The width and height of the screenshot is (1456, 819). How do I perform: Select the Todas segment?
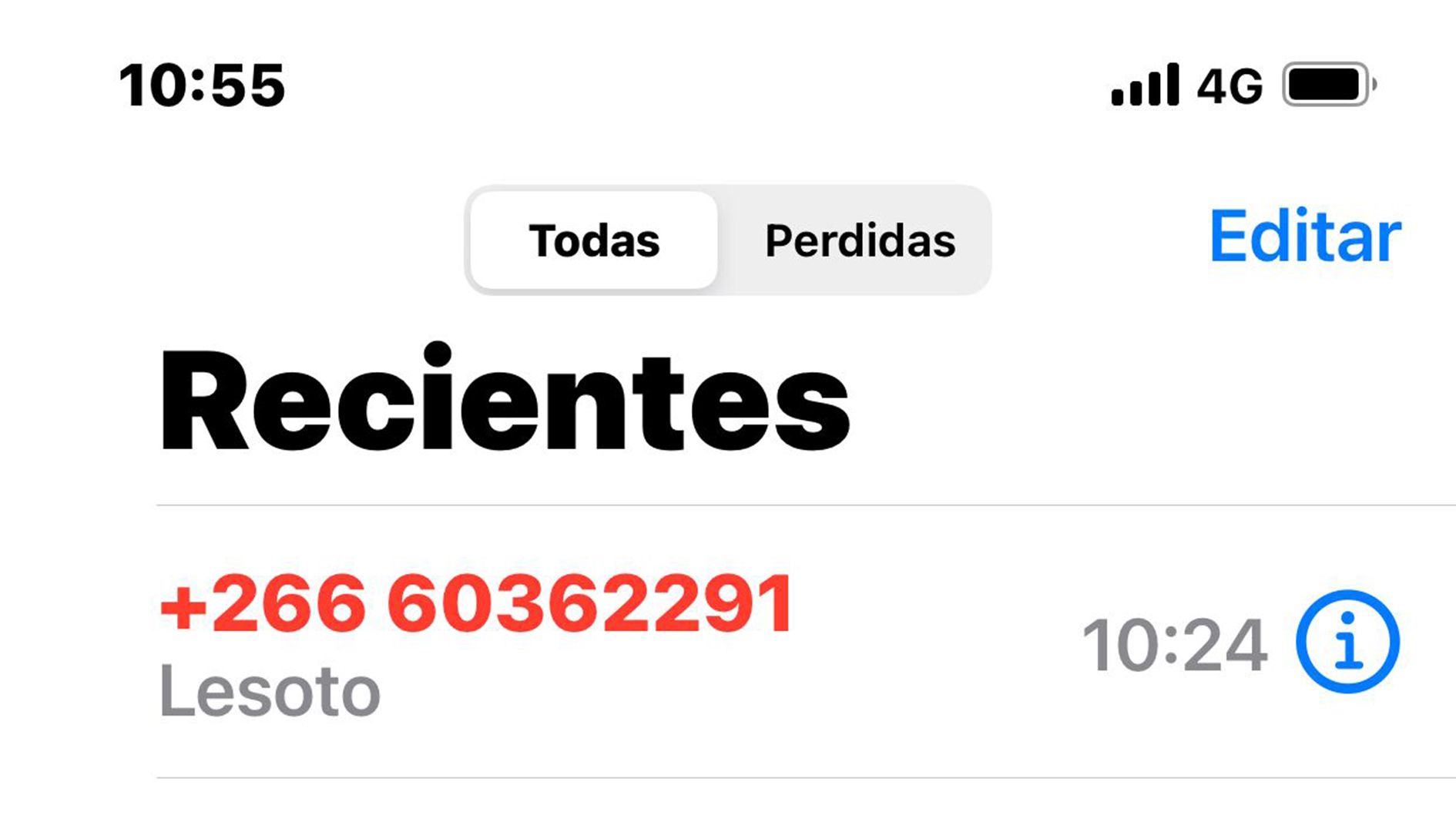(x=594, y=240)
